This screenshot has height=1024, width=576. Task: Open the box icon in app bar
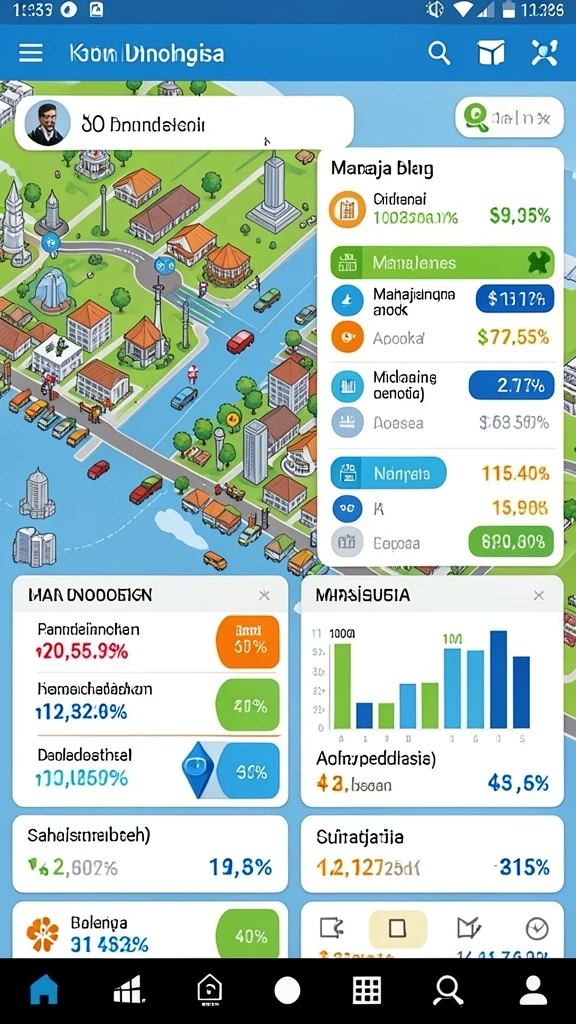(491, 53)
